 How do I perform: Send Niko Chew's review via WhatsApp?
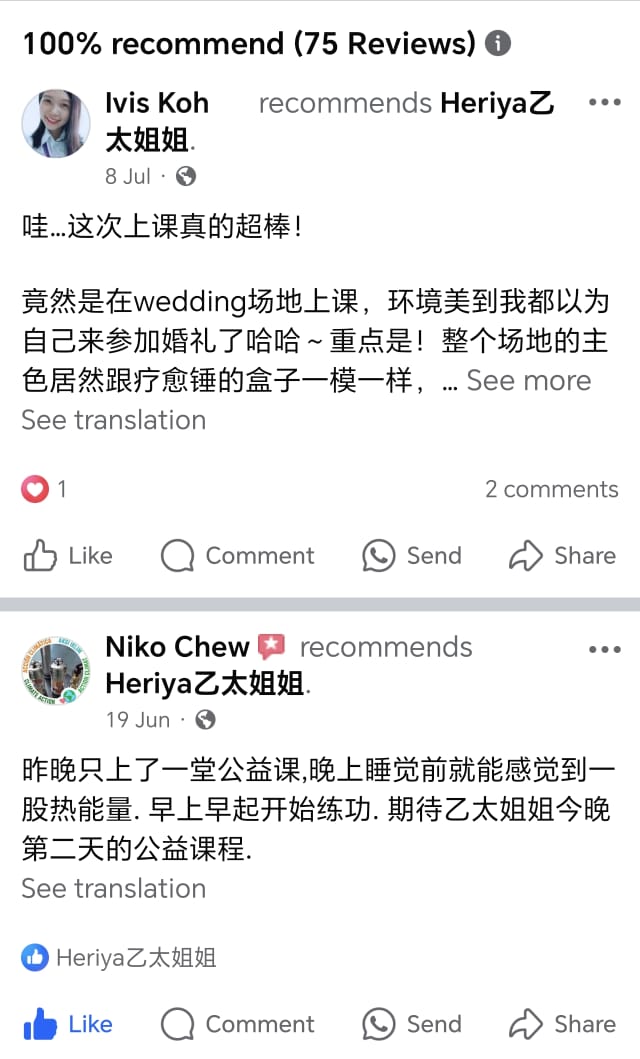[411, 1024]
